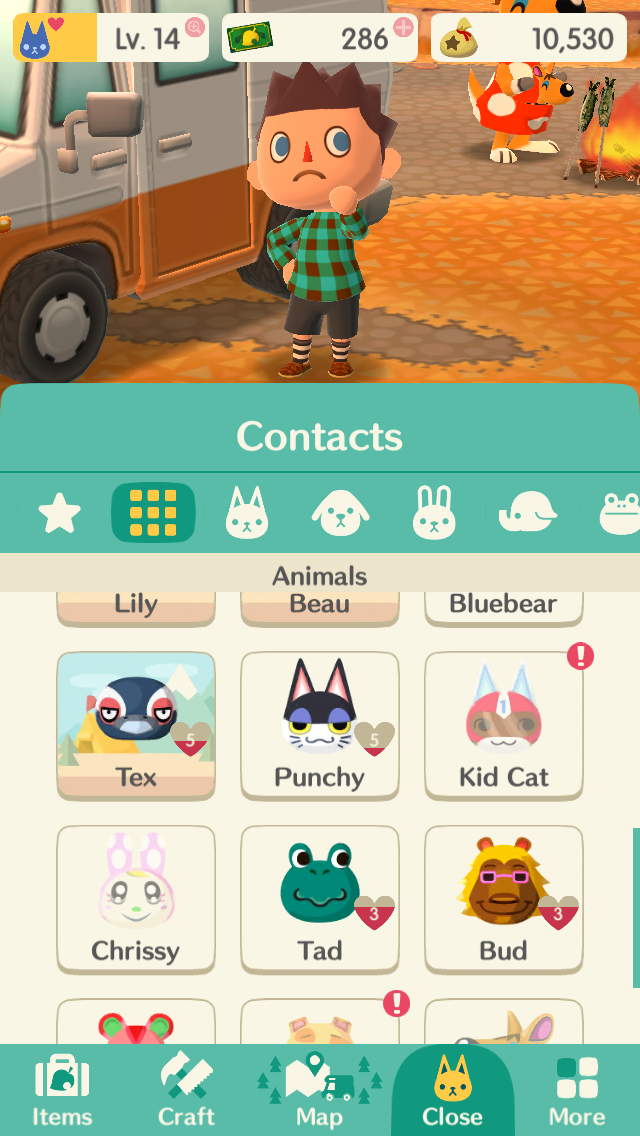640x1136 pixels.
Task: Filter contacts by frog species
Action: 618,513
